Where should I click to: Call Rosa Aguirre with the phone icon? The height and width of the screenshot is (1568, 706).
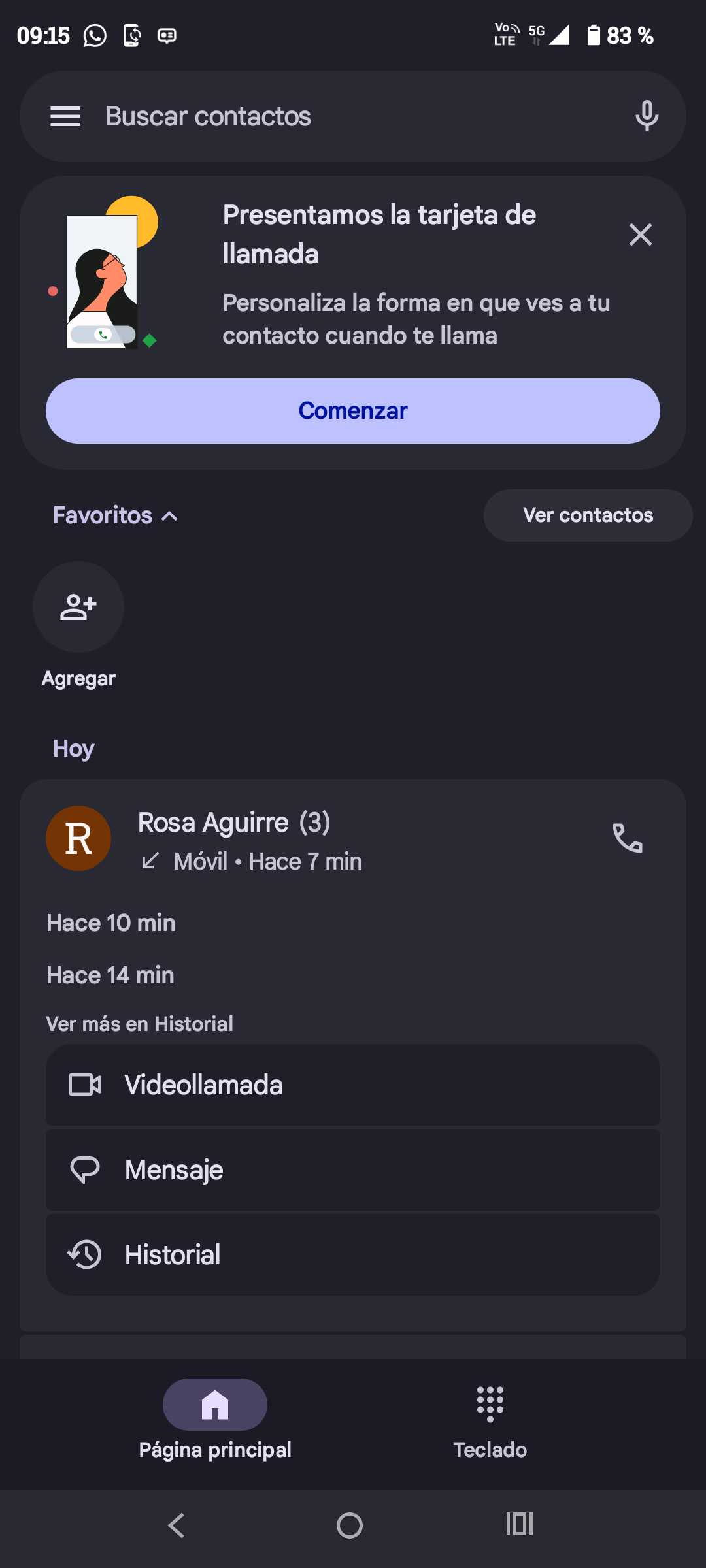click(627, 838)
